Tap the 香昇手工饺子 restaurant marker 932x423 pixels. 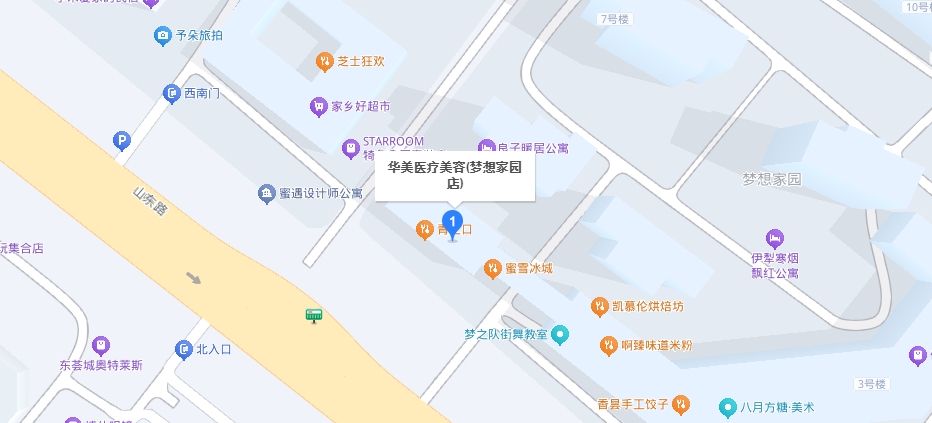click(681, 405)
